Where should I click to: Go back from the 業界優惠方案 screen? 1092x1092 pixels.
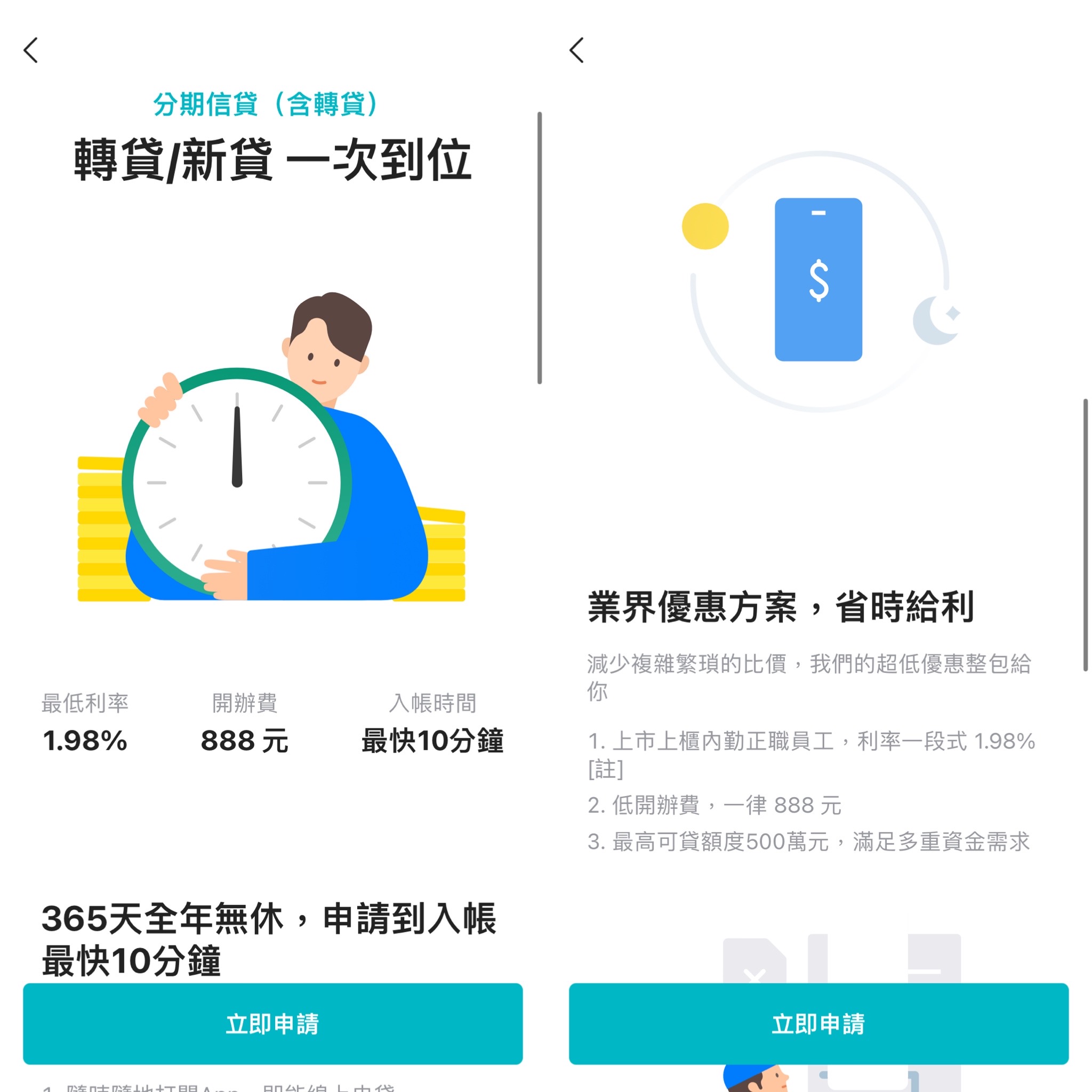[576, 50]
